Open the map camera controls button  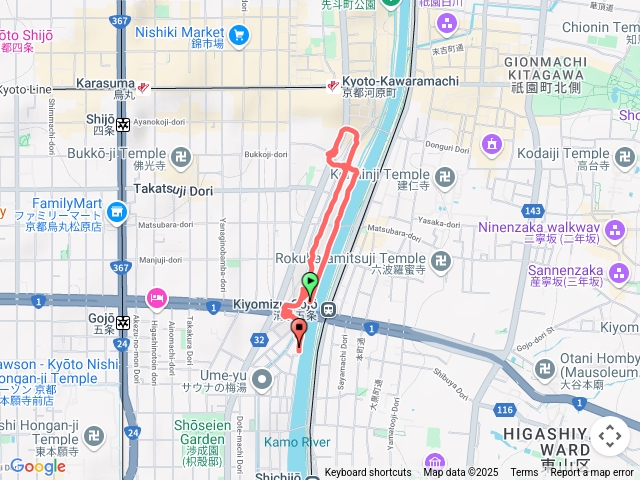coord(610,436)
